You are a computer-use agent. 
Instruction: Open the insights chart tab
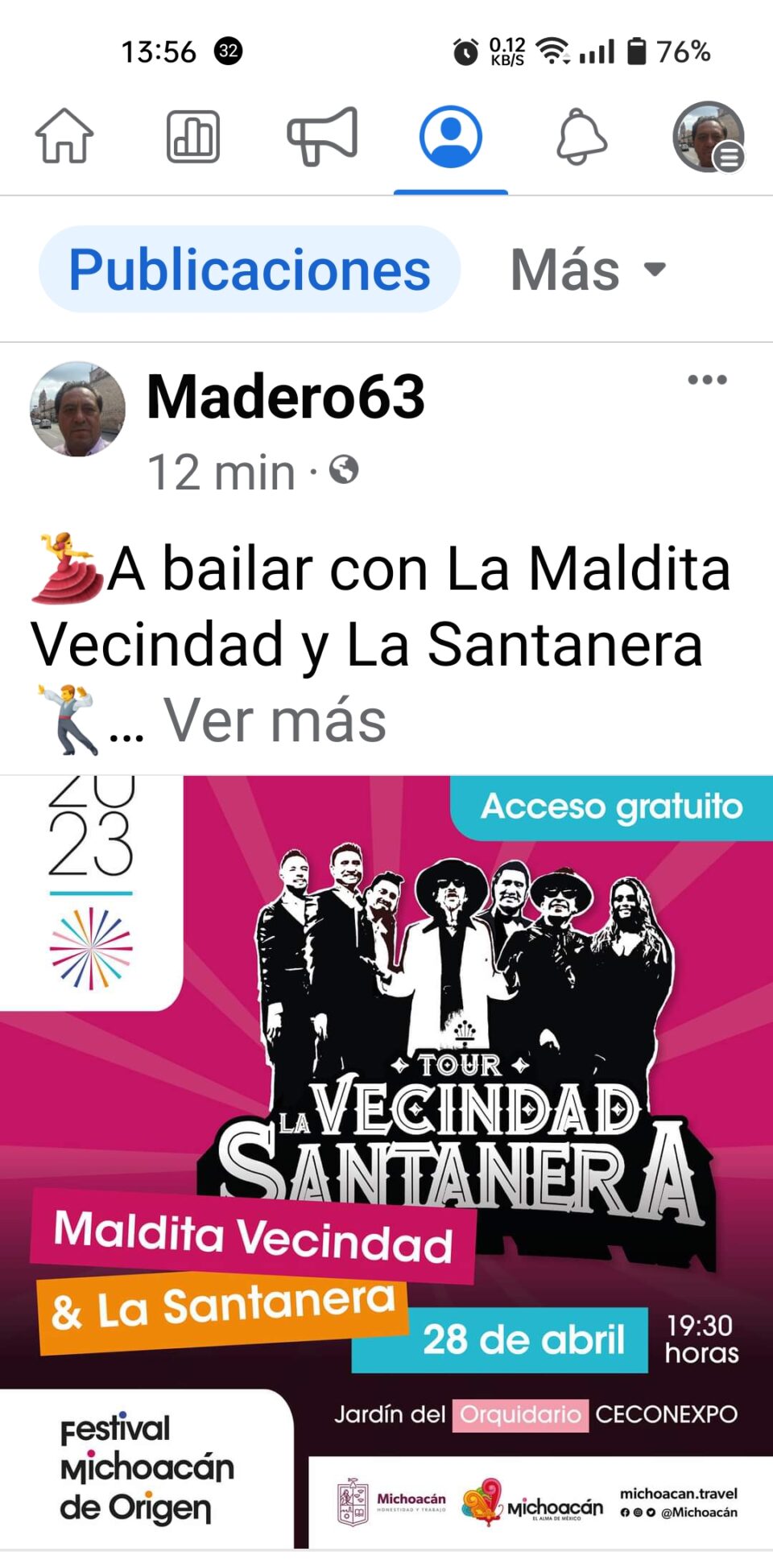click(x=193, y=137)
